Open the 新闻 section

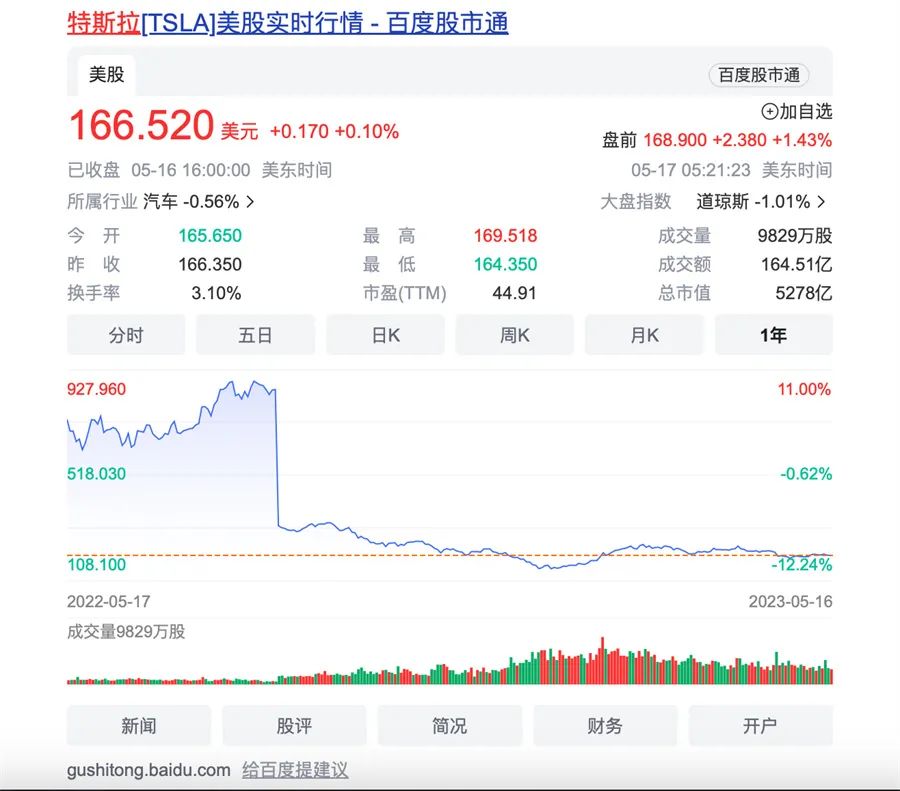click(x=139, y=726)
